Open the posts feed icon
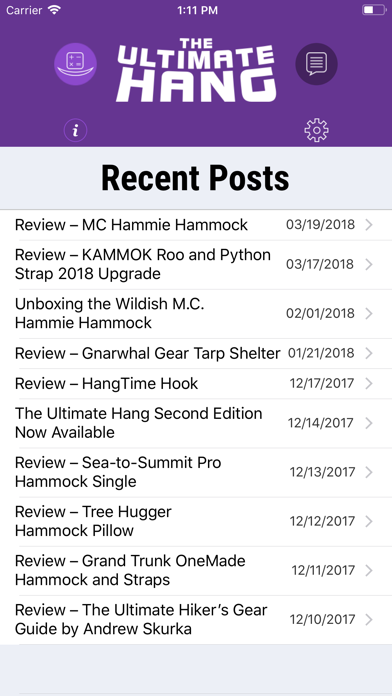The width and height of the screenshot is (392, 696). (x=317, y=64)
